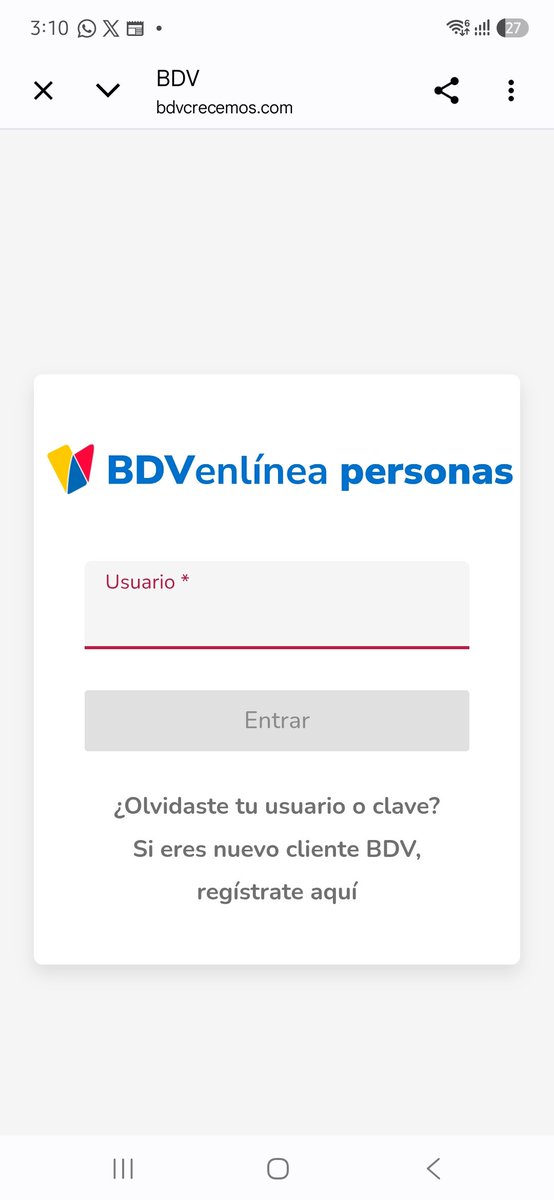Screen dimensions: 554x1200
Task: Open ¿Olvidaste tu usuario o clave? link
Action: click(277, 806)
